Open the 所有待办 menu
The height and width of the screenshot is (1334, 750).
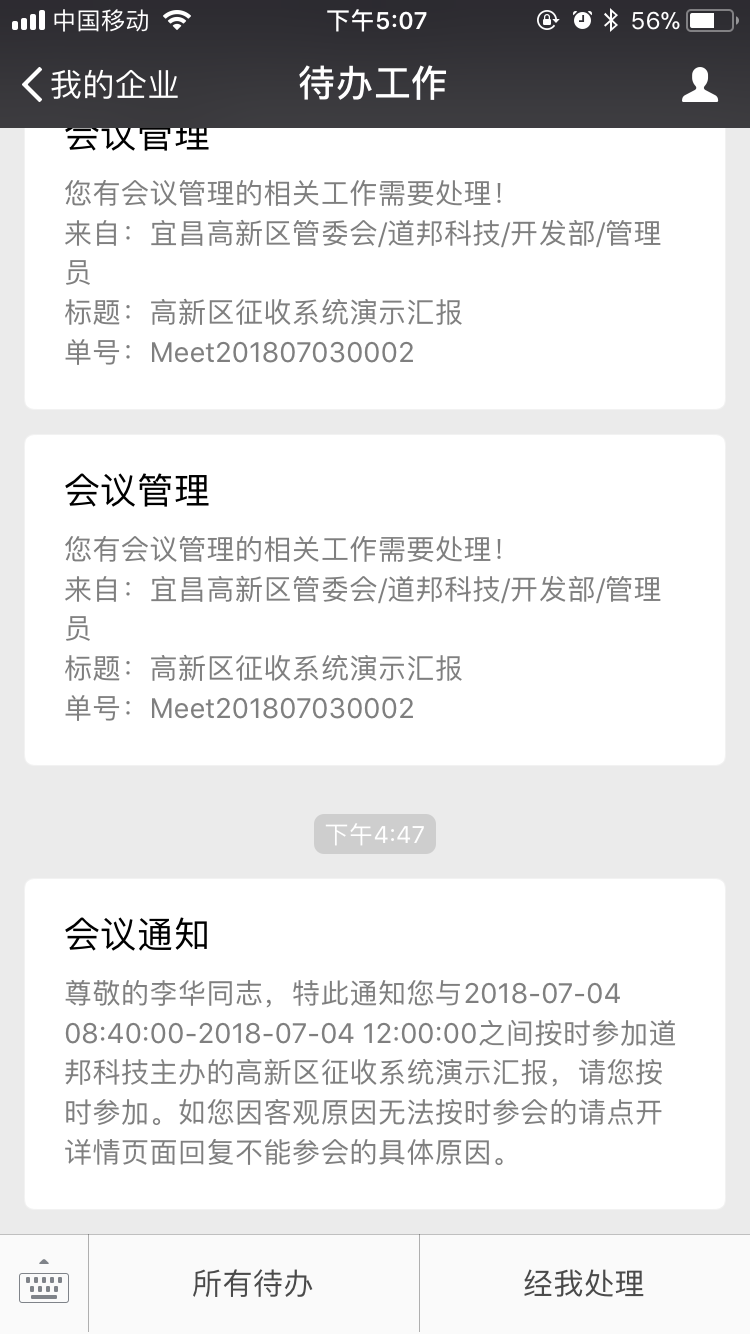[253, 1284]
